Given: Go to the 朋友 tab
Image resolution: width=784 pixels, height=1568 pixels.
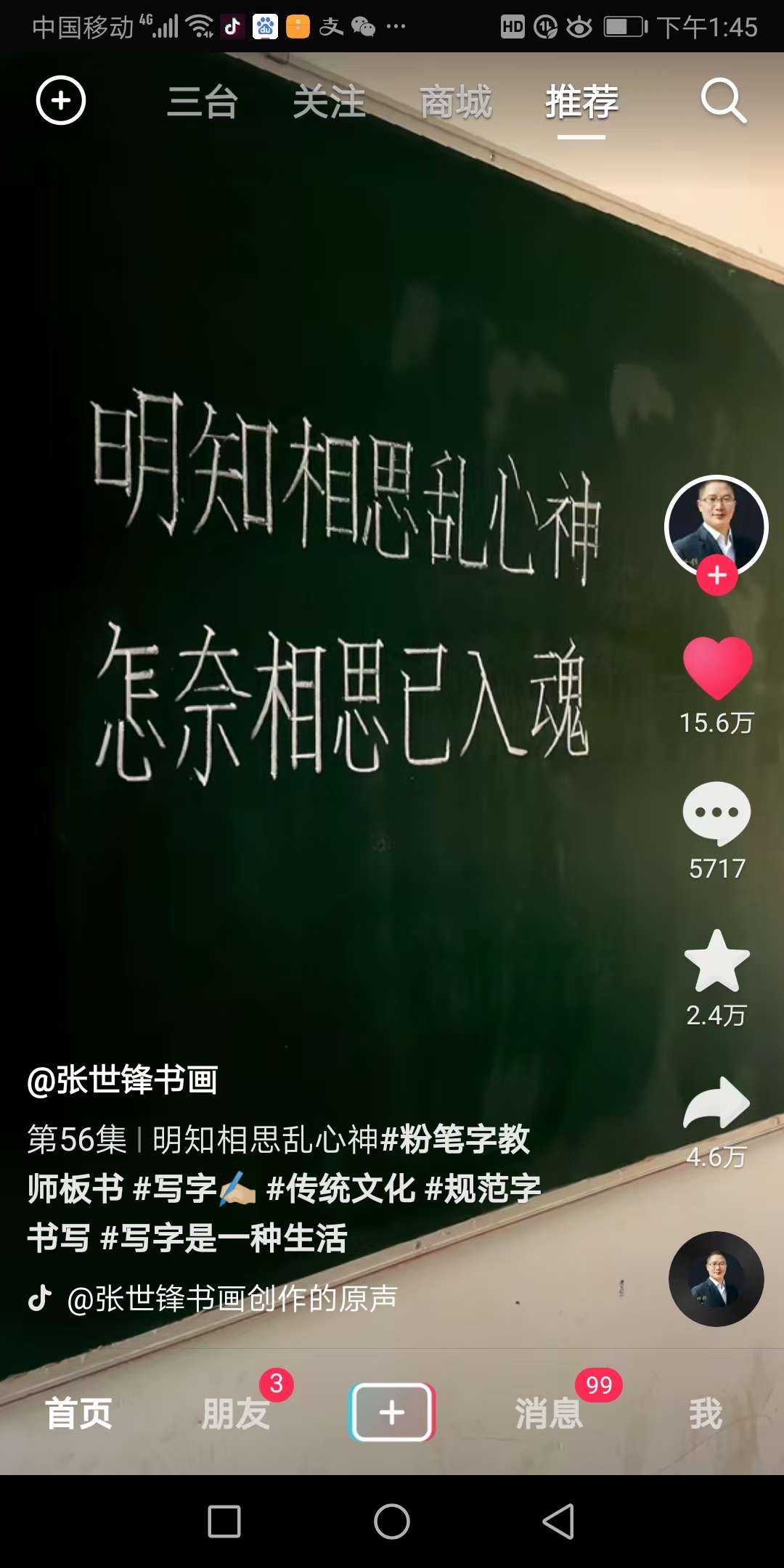Looking at the screenshot, I should tap(235, 1413).
